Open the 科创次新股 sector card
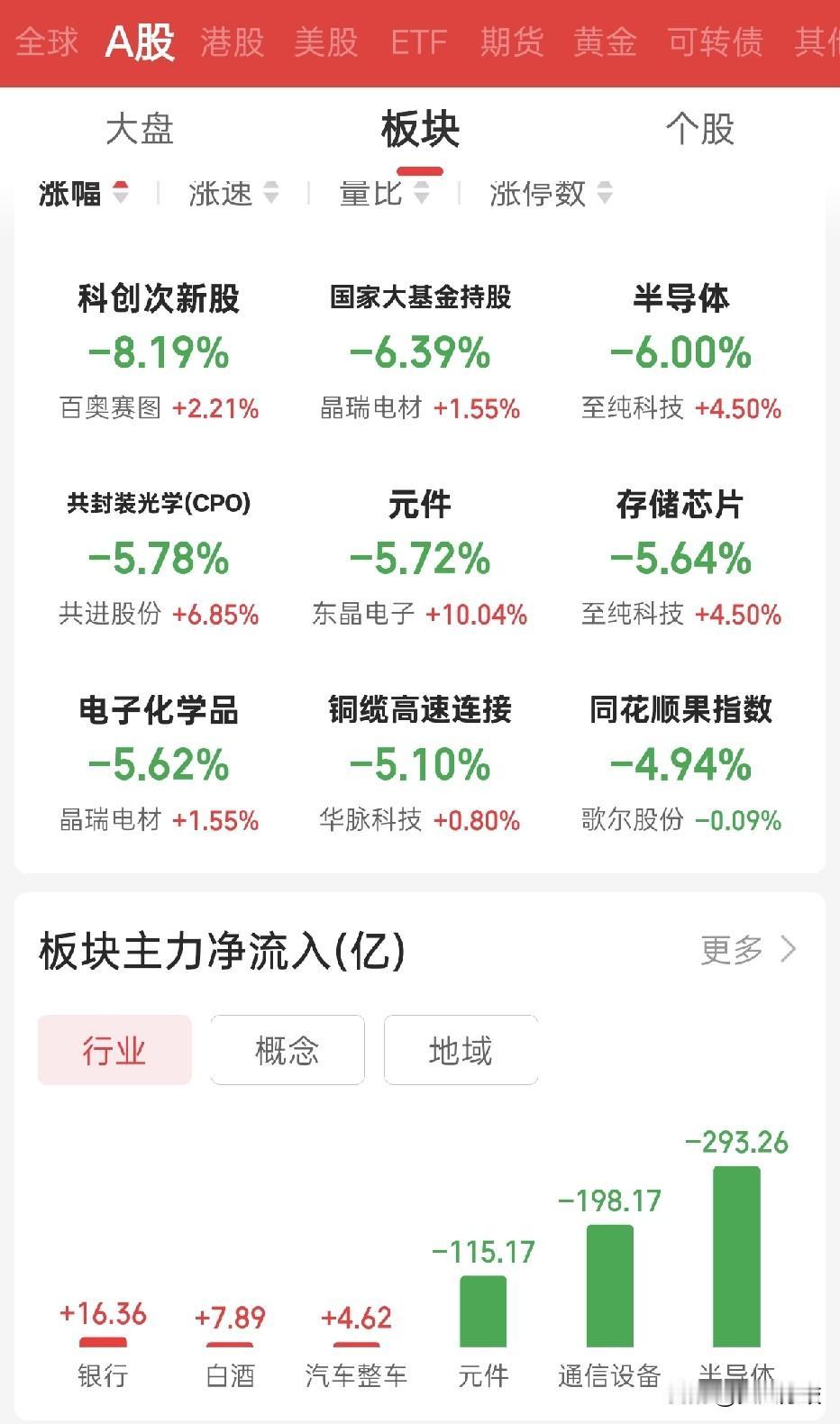This screenshot has height=1424, width=840. [x=159, y=351]
